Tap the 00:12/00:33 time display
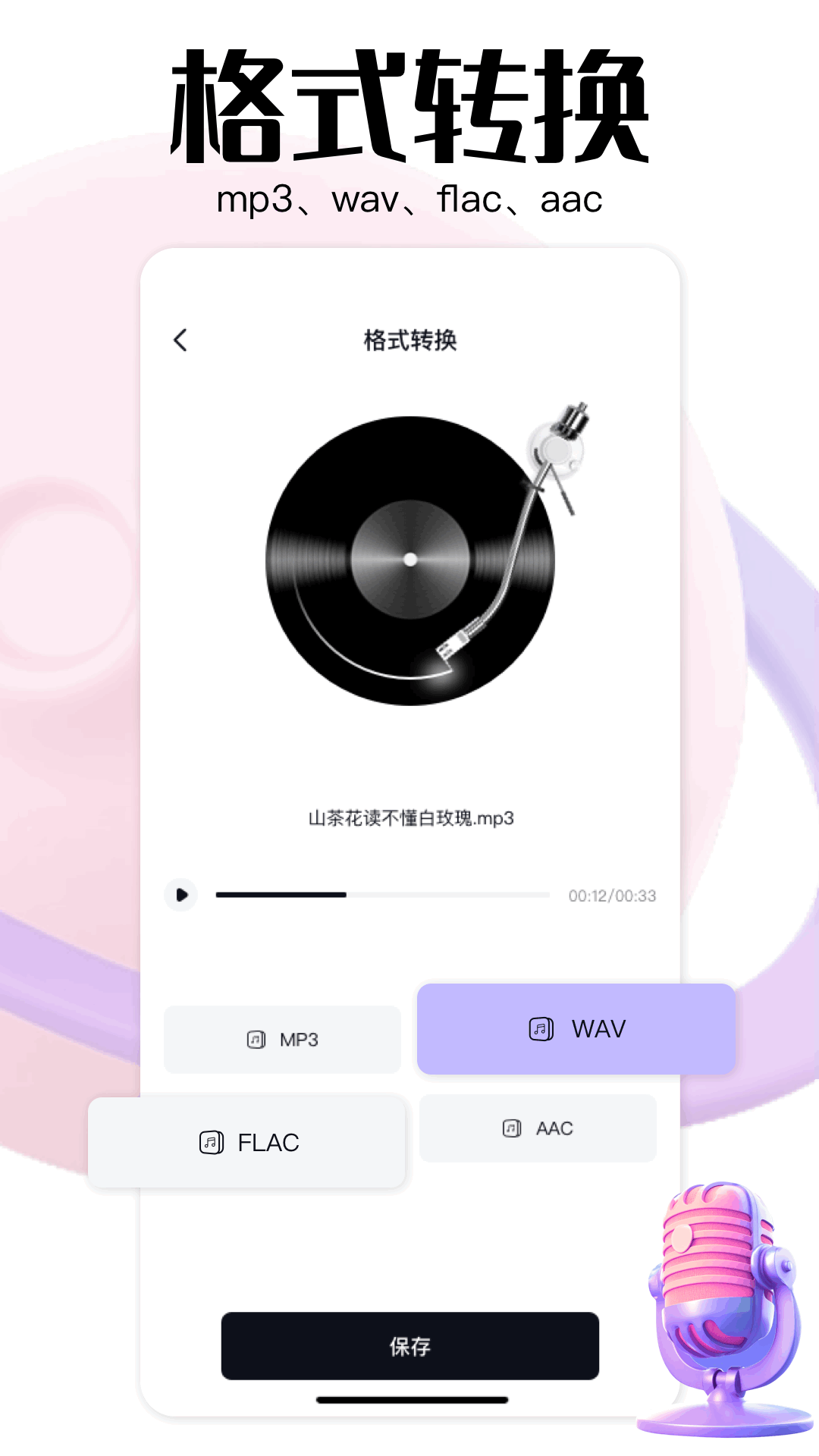Viewport: 819px width, 1456px height. [613, 895]
